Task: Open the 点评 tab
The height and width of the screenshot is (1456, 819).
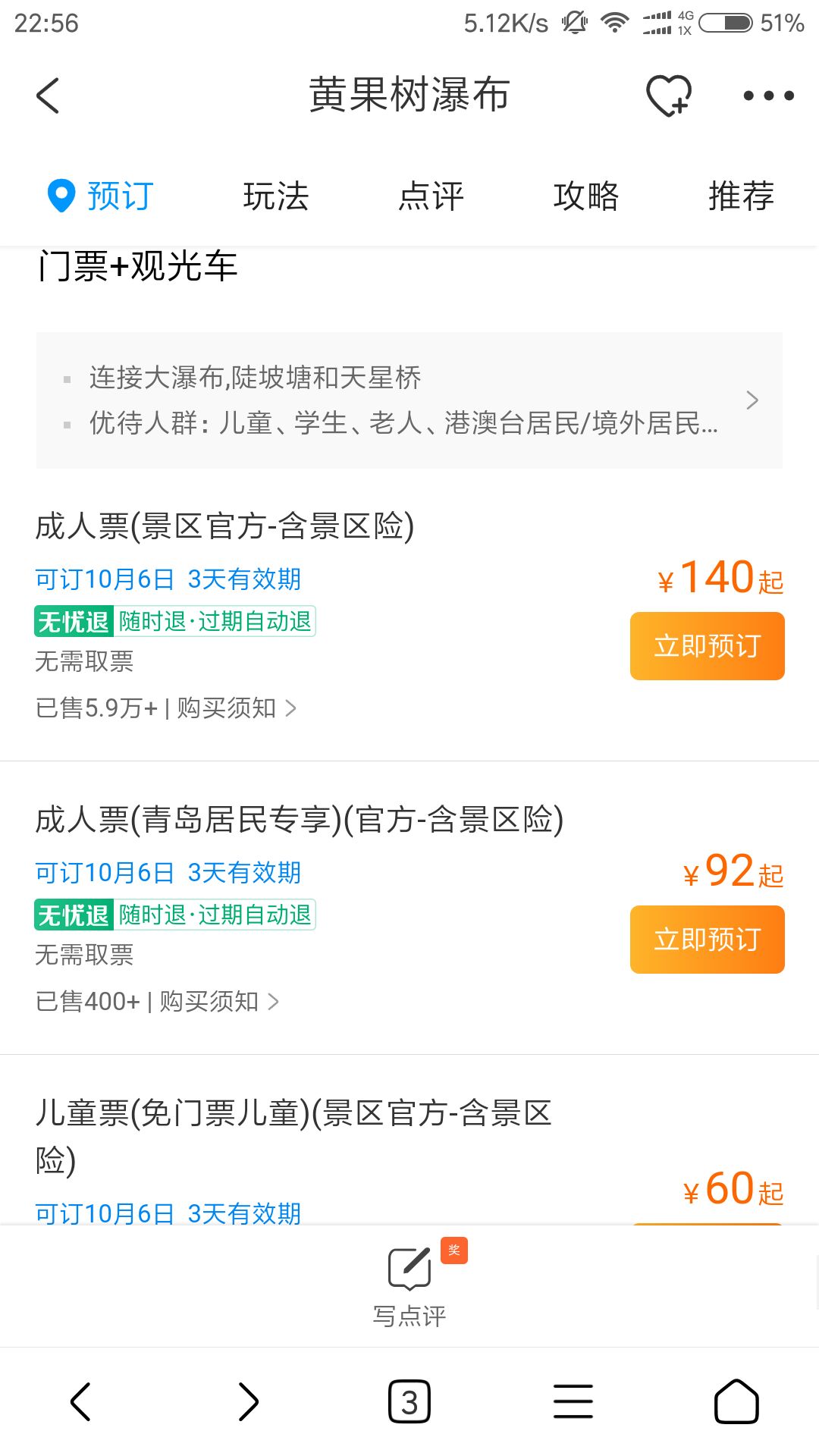Action: click(x=431, y=196)
